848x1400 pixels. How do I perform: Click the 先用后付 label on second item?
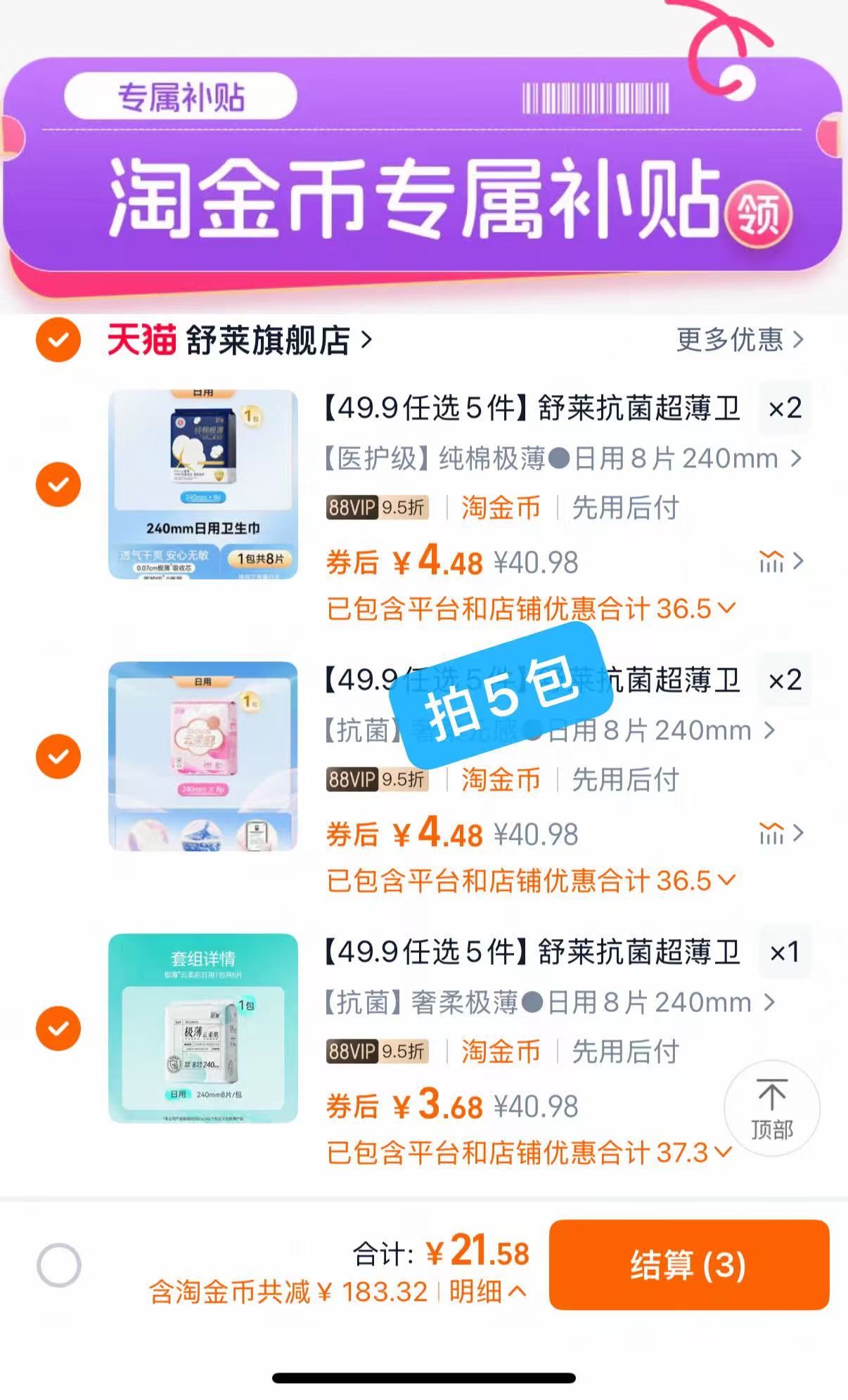click(623, 779)
